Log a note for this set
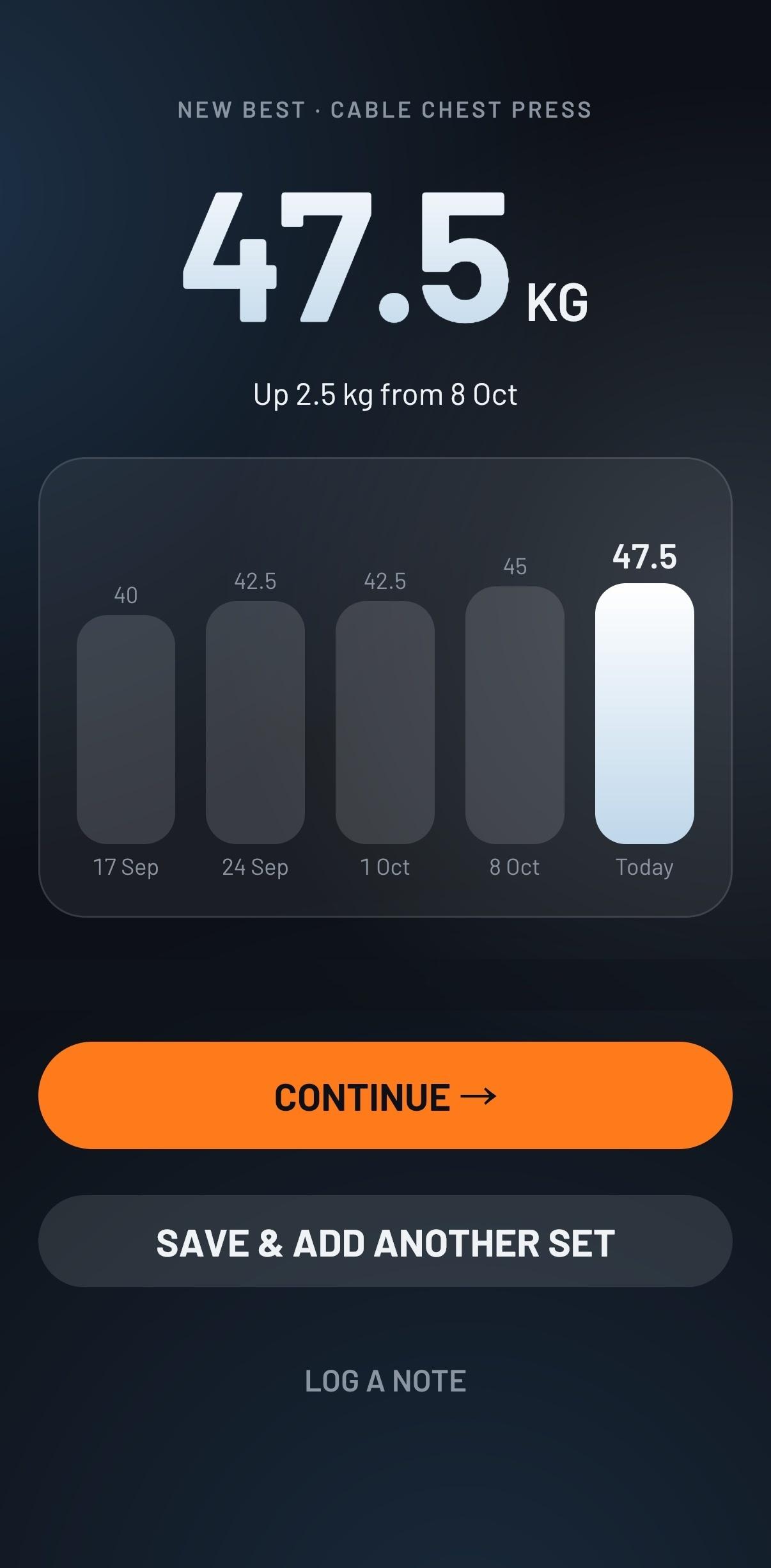Viewport: 771px width, 1568px height. tap(385, 1381)
